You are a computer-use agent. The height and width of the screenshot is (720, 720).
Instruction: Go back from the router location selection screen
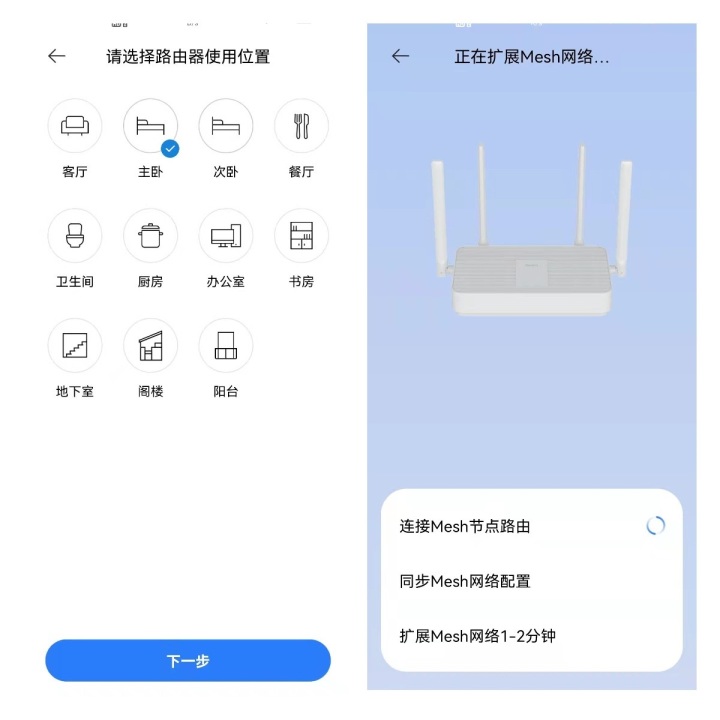click(57, 56)
